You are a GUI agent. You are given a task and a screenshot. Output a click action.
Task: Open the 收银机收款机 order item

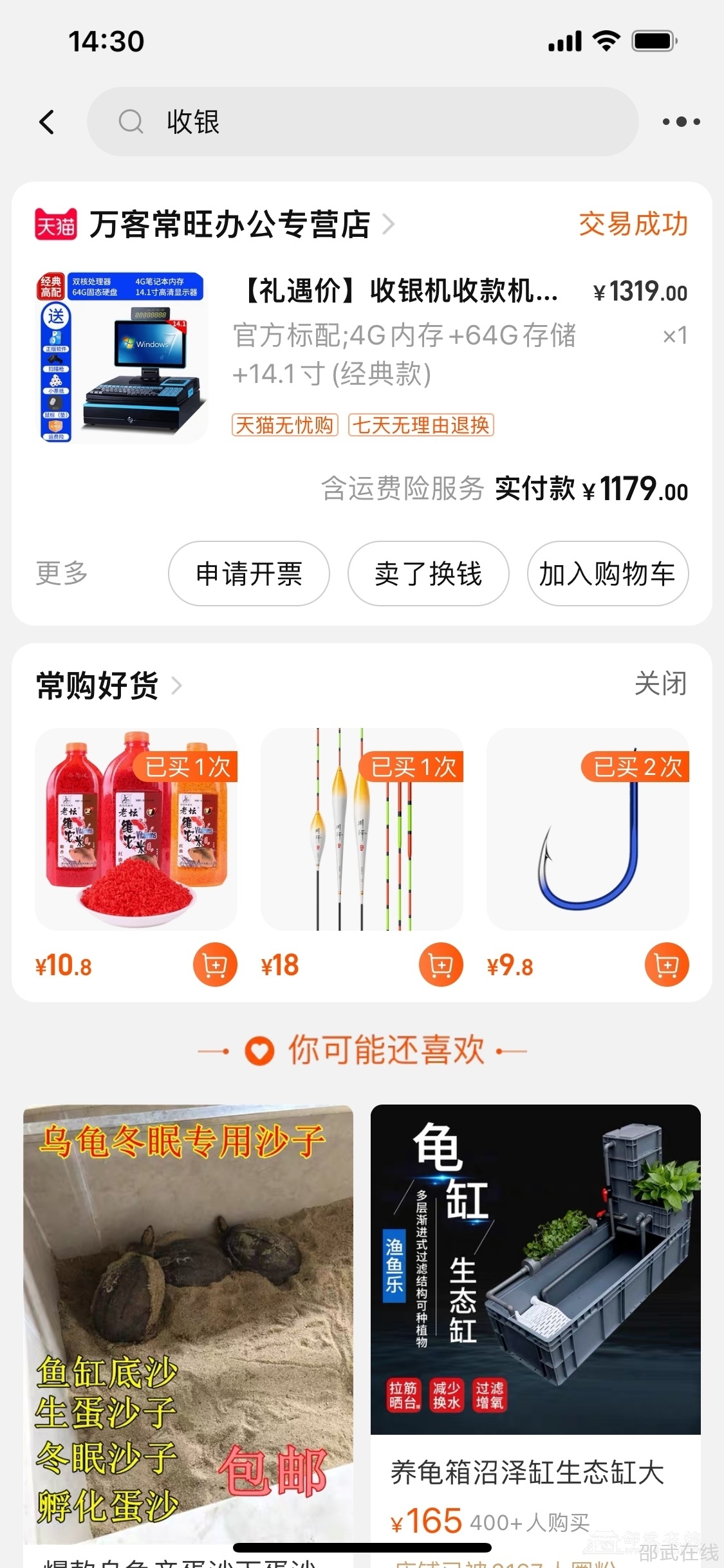tap(399, 291)
